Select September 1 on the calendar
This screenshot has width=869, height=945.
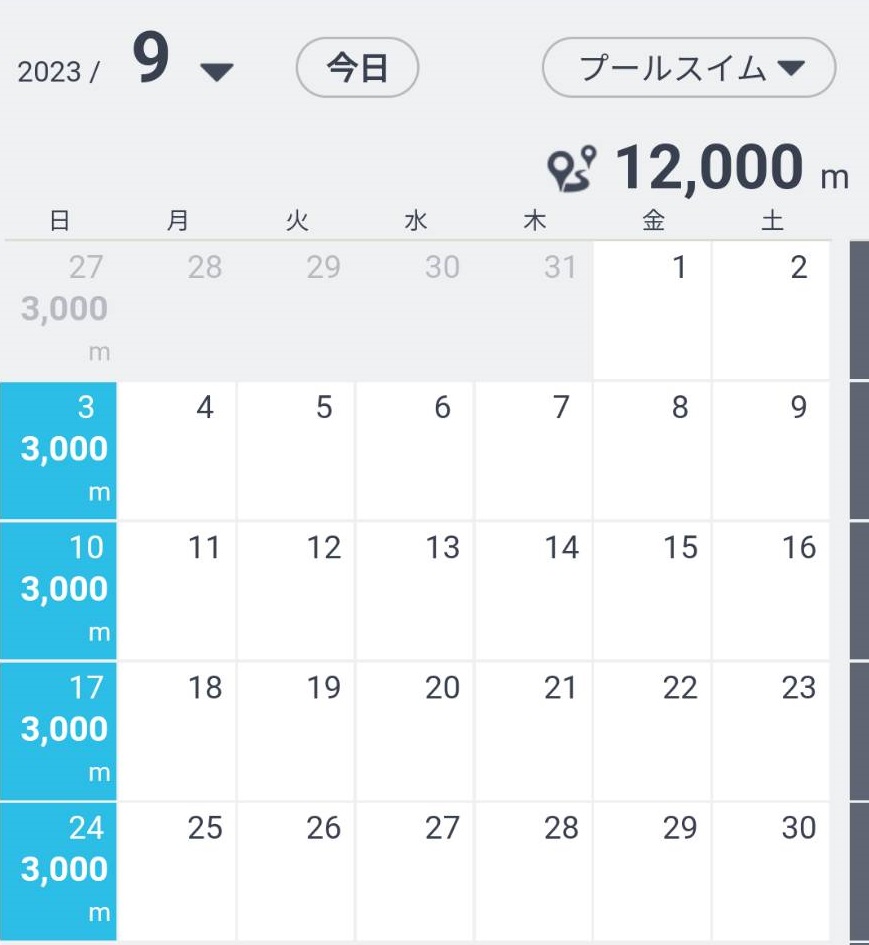click(x=652, y=310)
